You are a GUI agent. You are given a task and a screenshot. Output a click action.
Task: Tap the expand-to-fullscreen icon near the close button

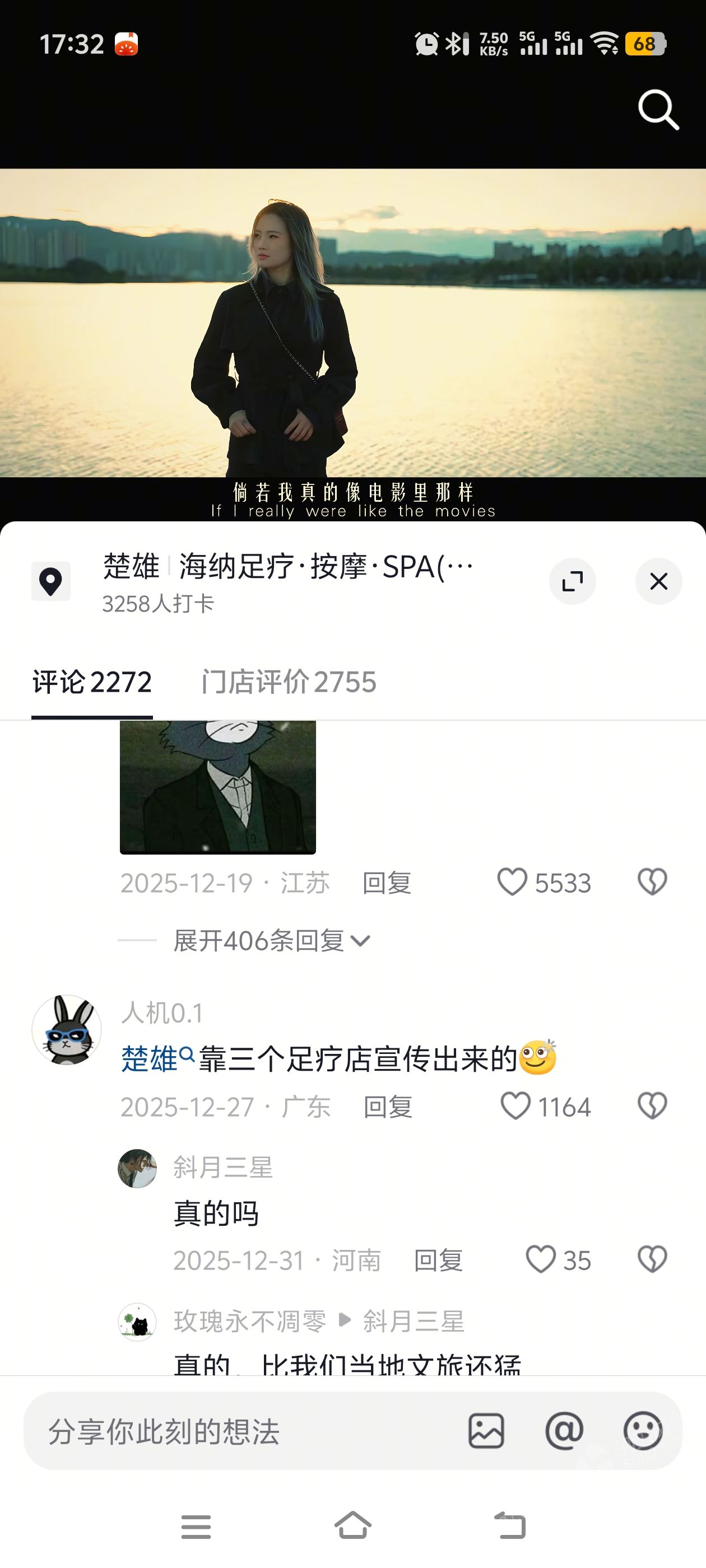[572, 582]
